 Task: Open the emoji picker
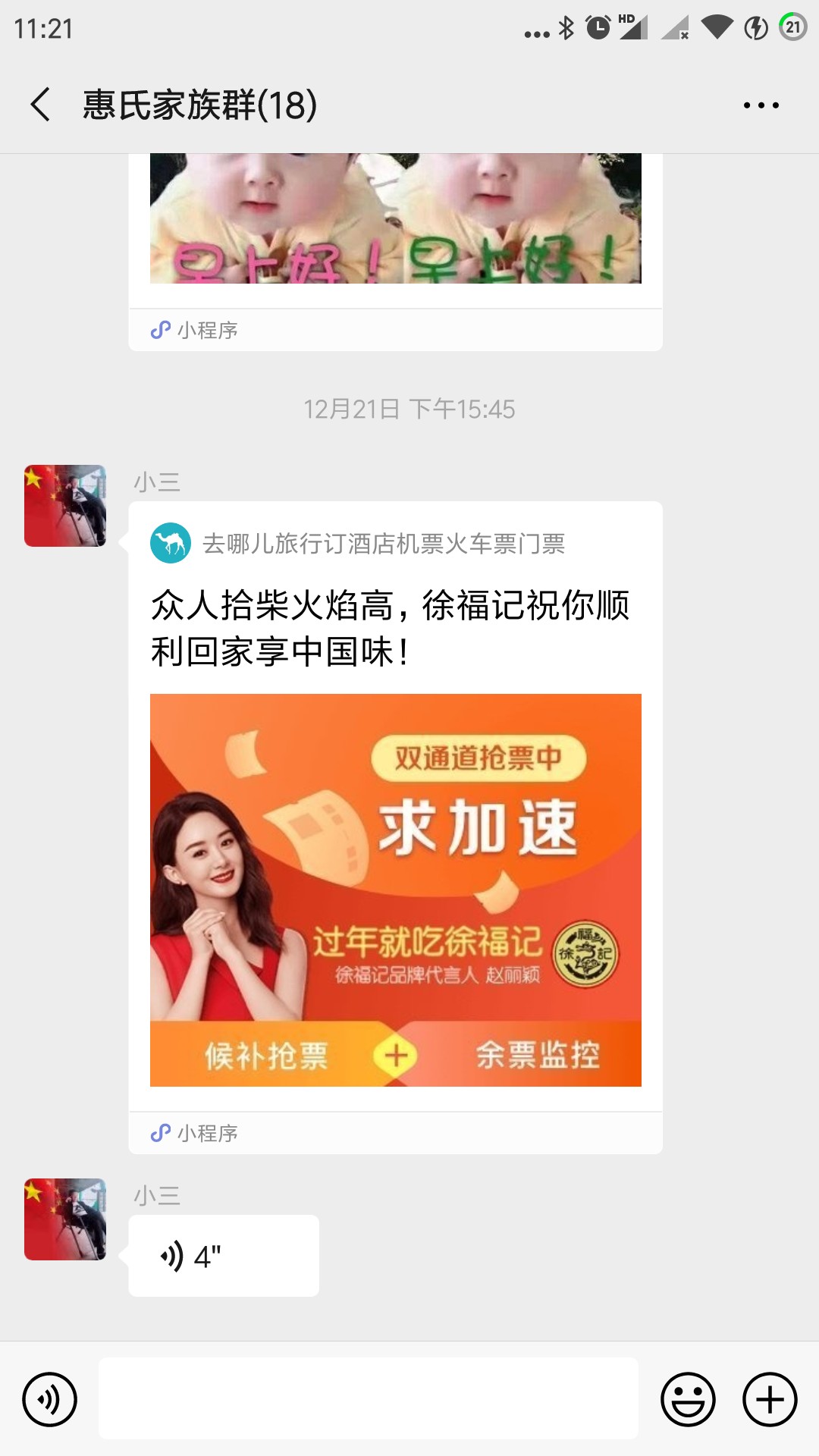point(688,1399)
